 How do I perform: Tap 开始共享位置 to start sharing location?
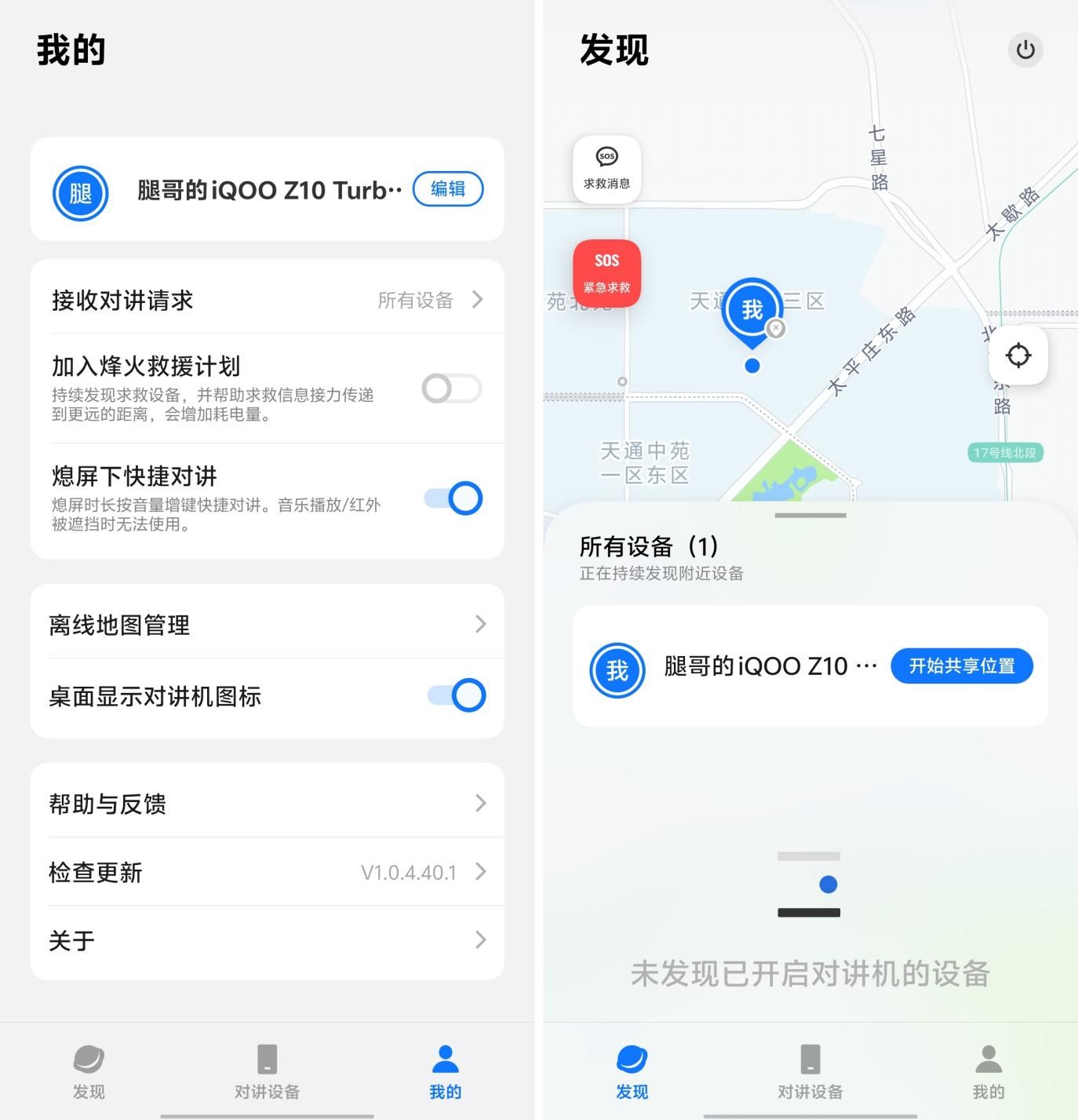coord(961,666)
